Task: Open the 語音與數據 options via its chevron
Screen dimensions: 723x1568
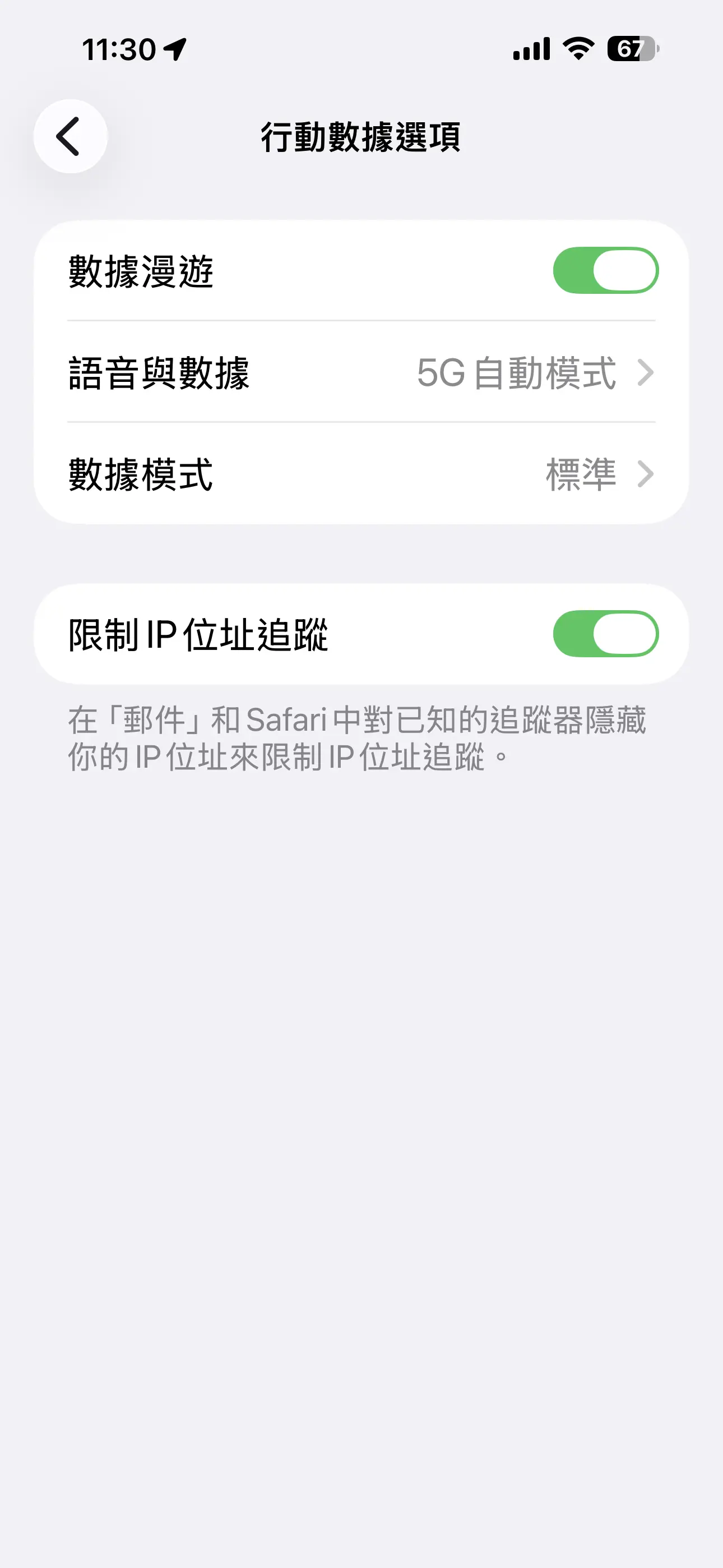Action: point(645,373)
